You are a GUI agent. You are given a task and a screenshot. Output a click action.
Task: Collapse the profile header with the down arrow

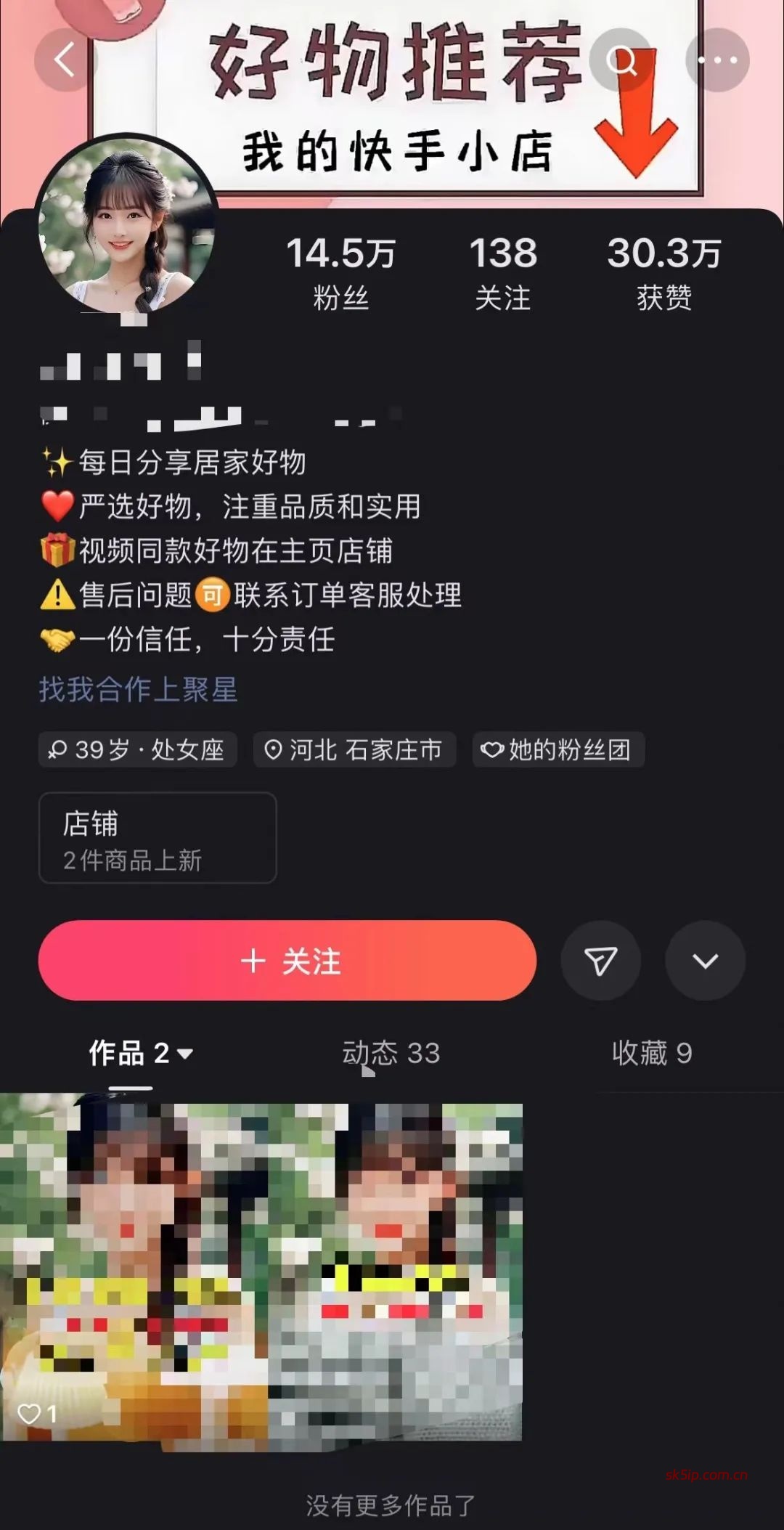(x=705, y=960)
